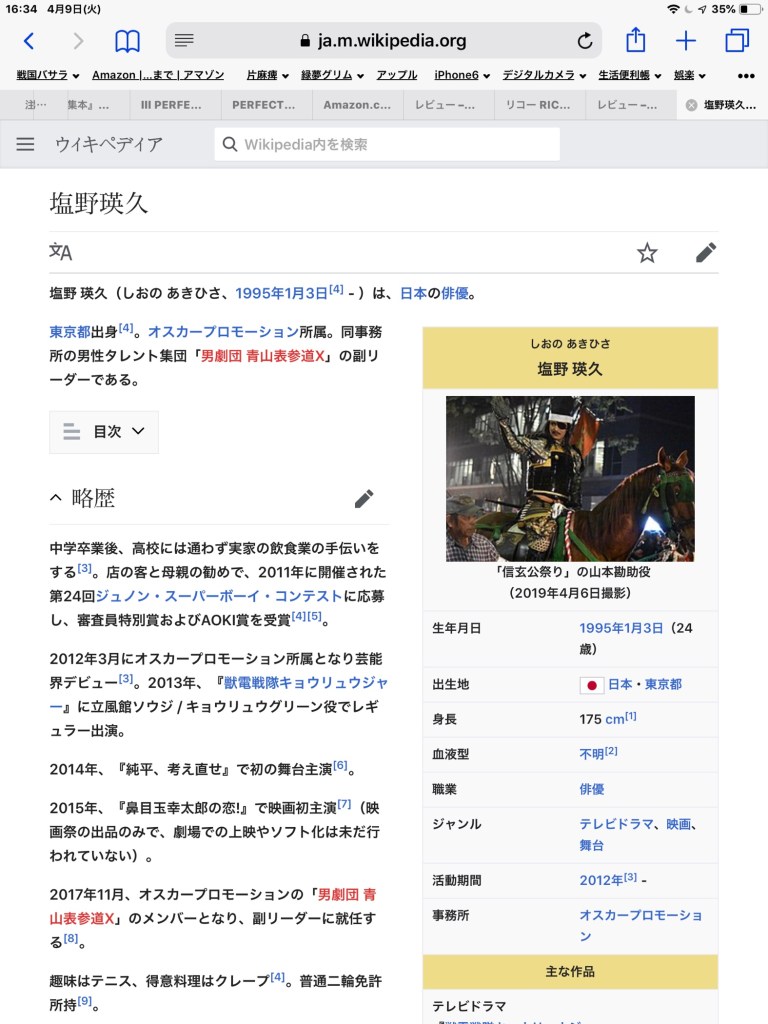Expand the 目次 table of contents
The height and width of the screenshot is (1024, 768).
(x=104, y=432)
